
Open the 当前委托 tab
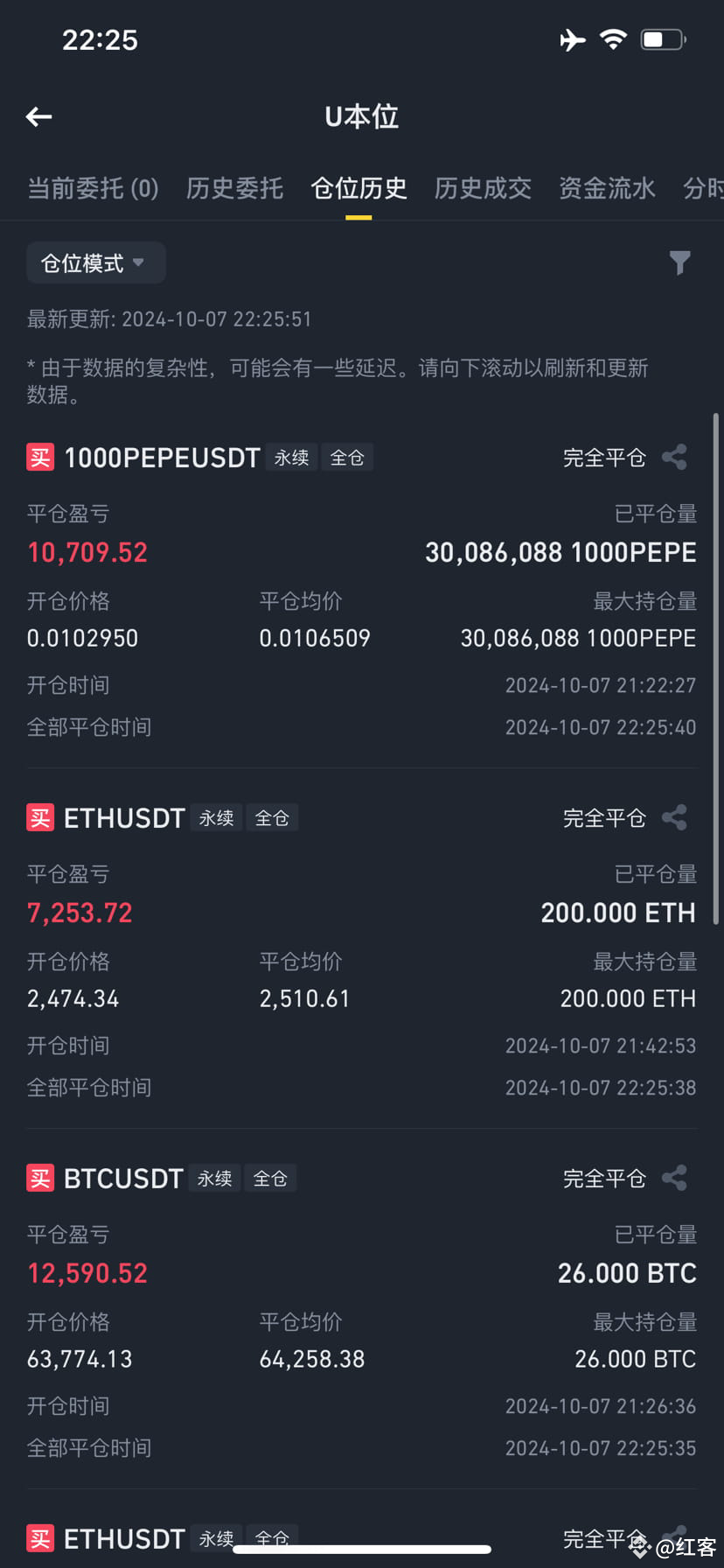pos(92,189)
